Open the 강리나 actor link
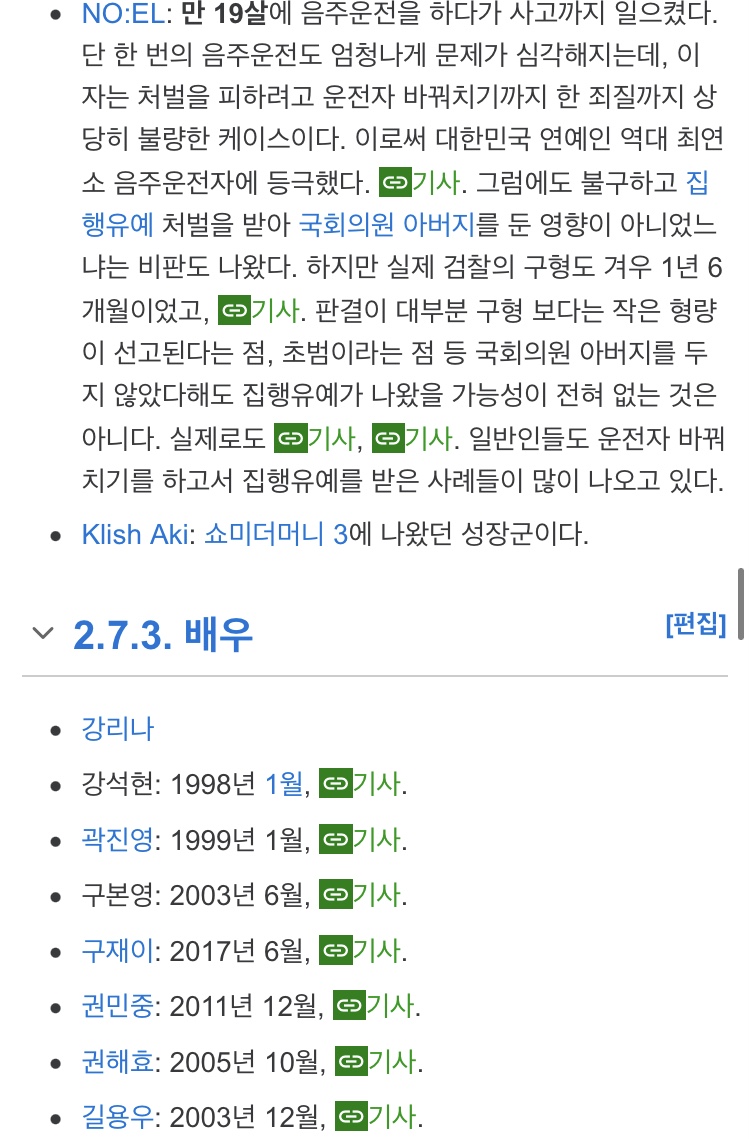Viewport: 750px width, 1139px height. tap(116, 729)
